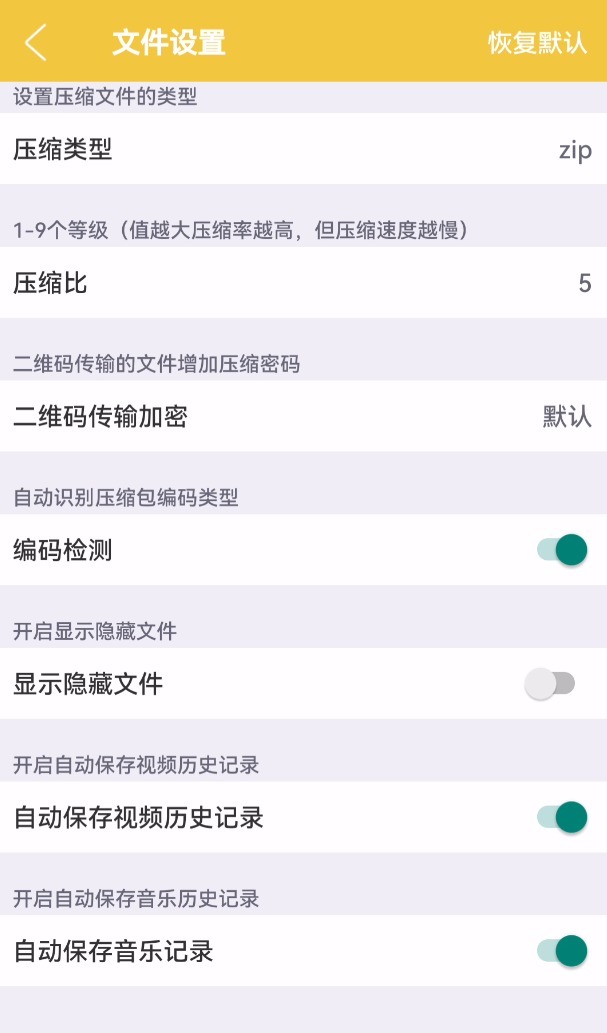
Task: Open the 压缩类型 setting
Action: (x=303, y=150)
